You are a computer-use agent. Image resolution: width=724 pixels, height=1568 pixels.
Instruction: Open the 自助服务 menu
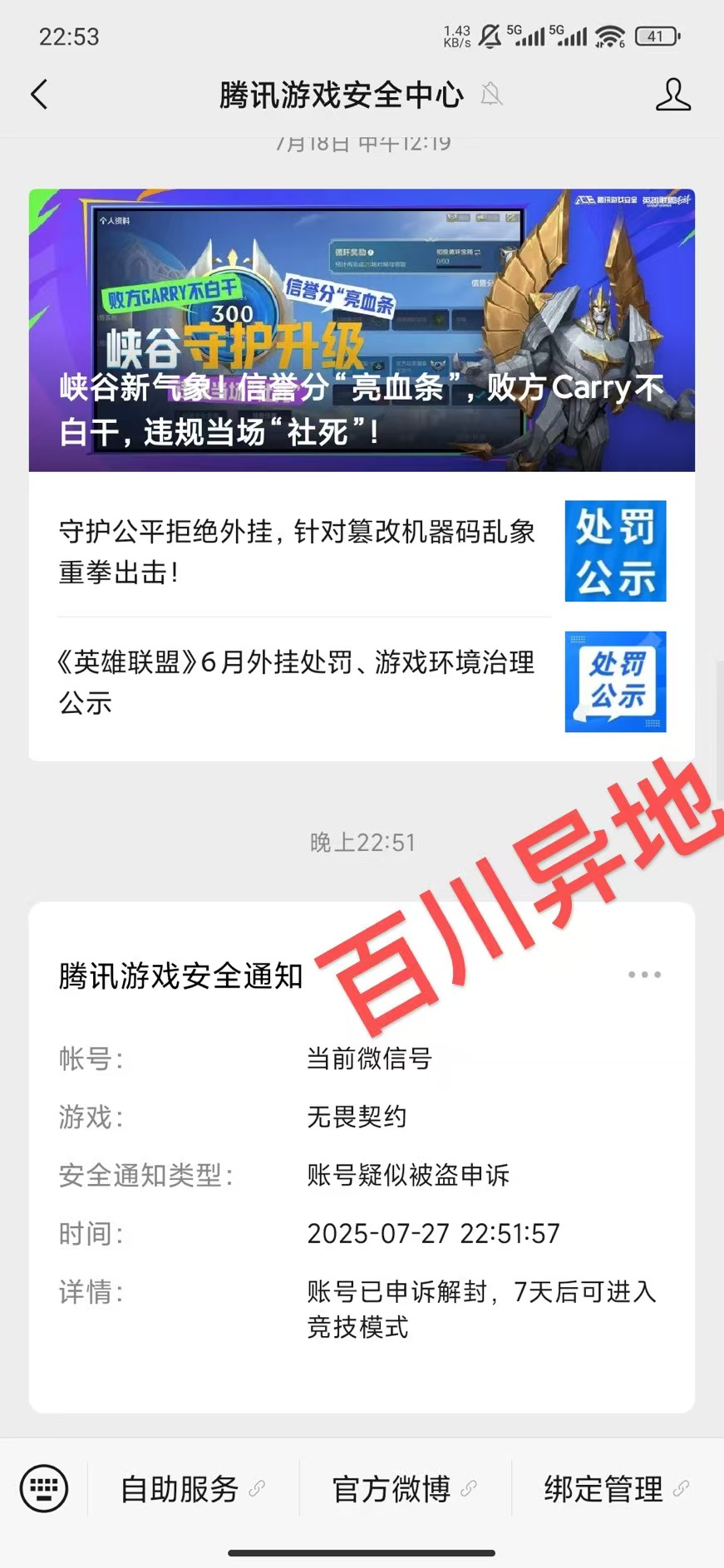coord(192,1488)
